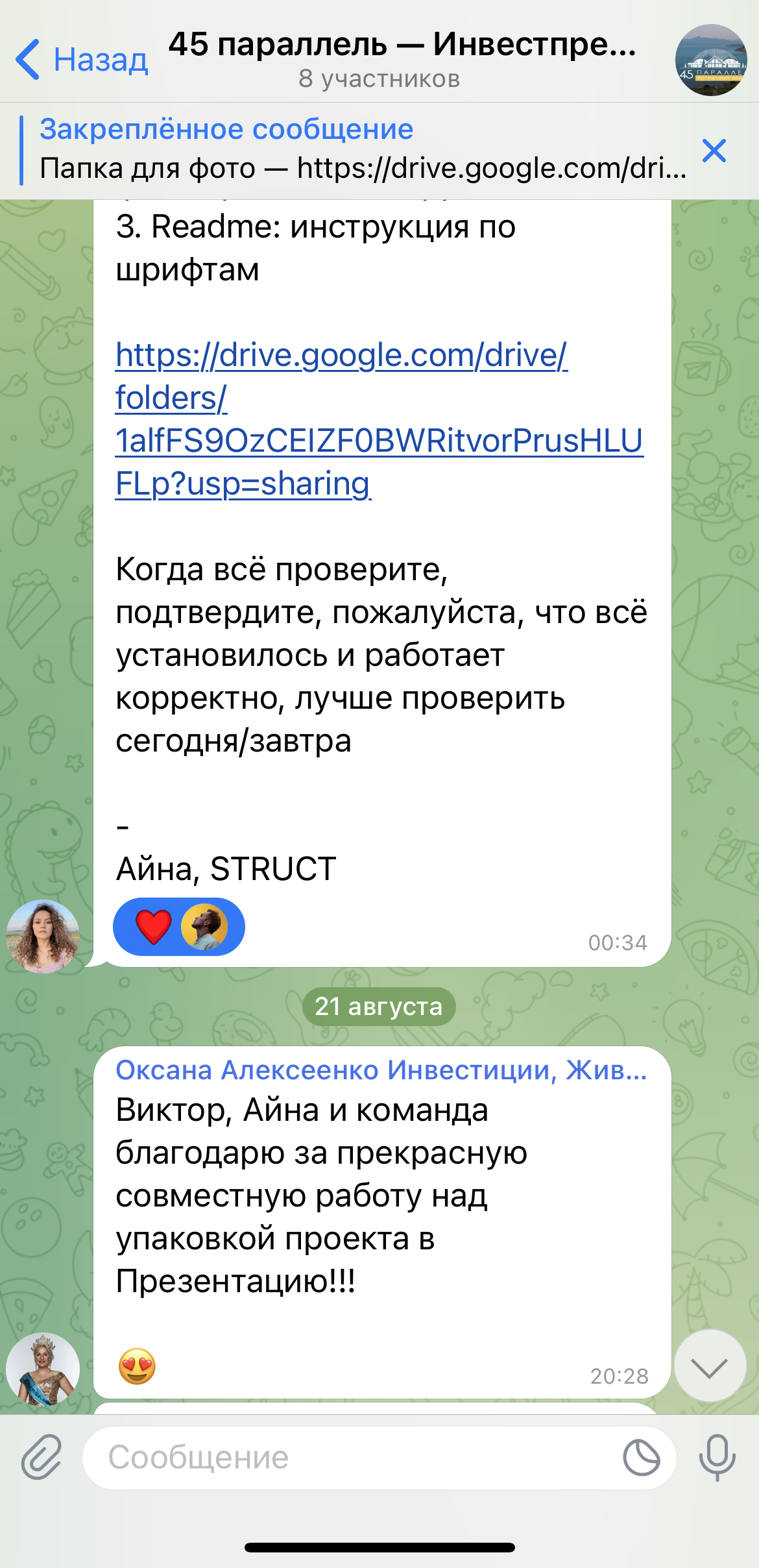Open the sticker panel icon
The width and height of the screenshot is (759, 1568).
click(641, 1457)
